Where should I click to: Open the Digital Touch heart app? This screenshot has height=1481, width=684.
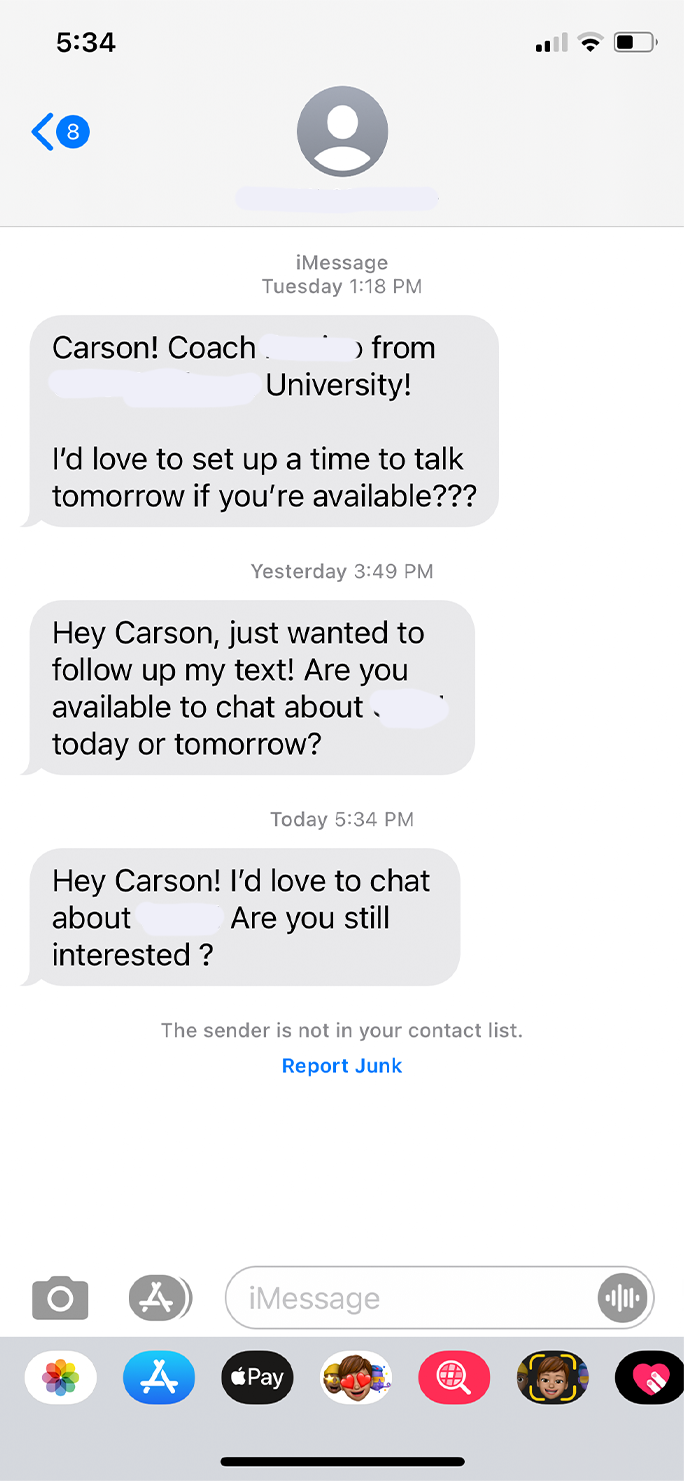tap(650, 1378)
